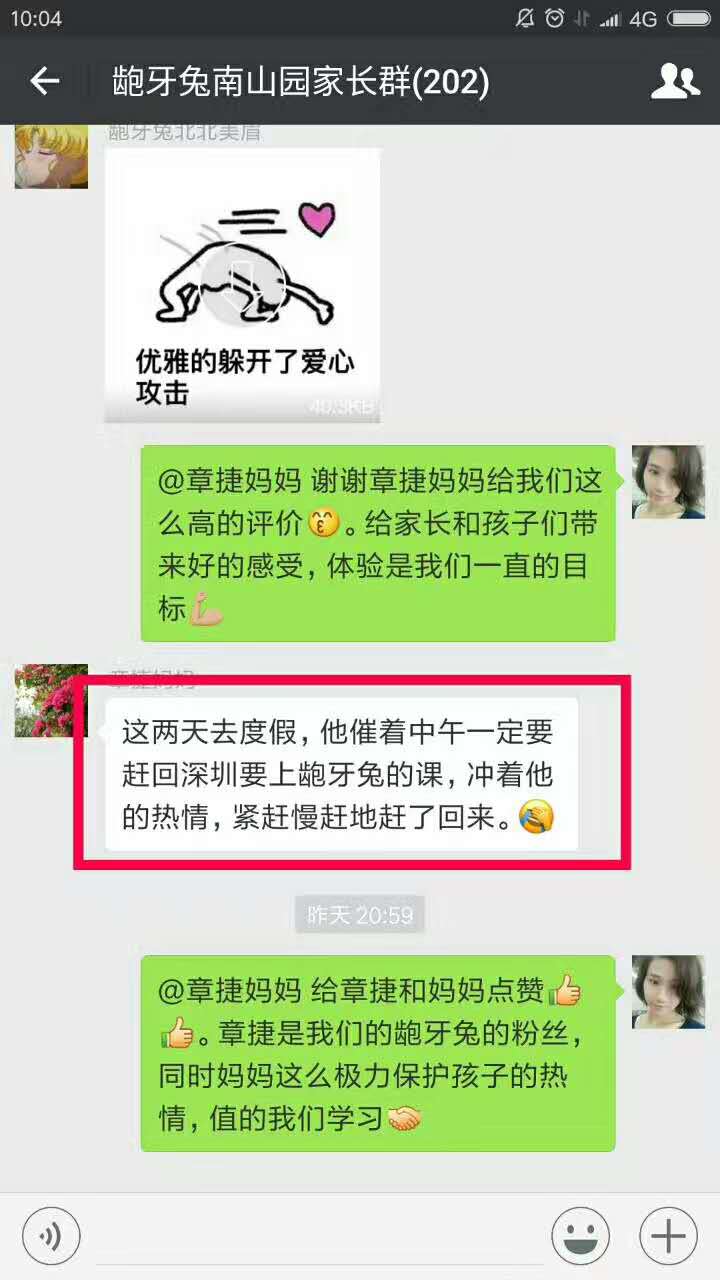The width and height of the screenshot is (720, 1280).
Task: Open the plus attachments menu
Action: click(x=668, y=1237)
